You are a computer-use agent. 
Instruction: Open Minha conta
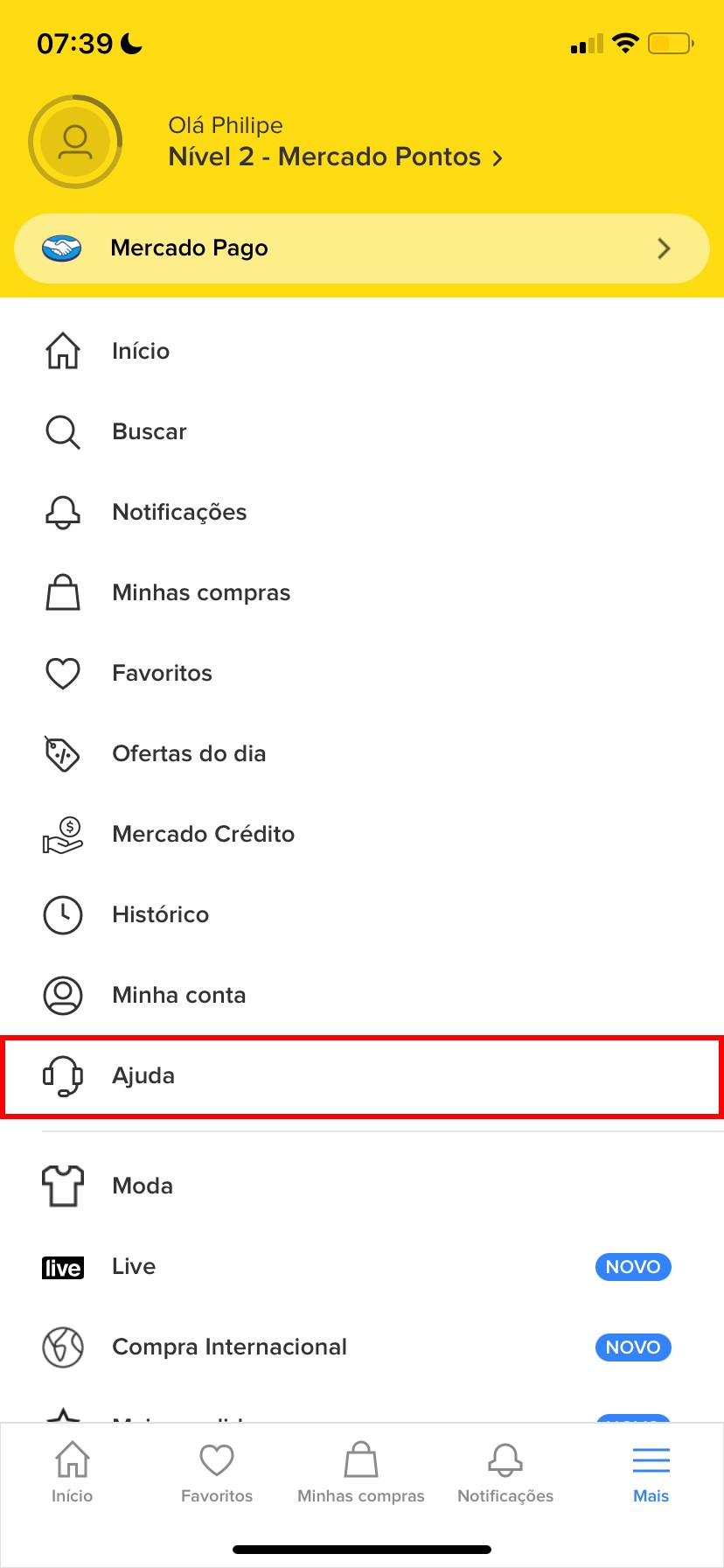pos(178,996)
